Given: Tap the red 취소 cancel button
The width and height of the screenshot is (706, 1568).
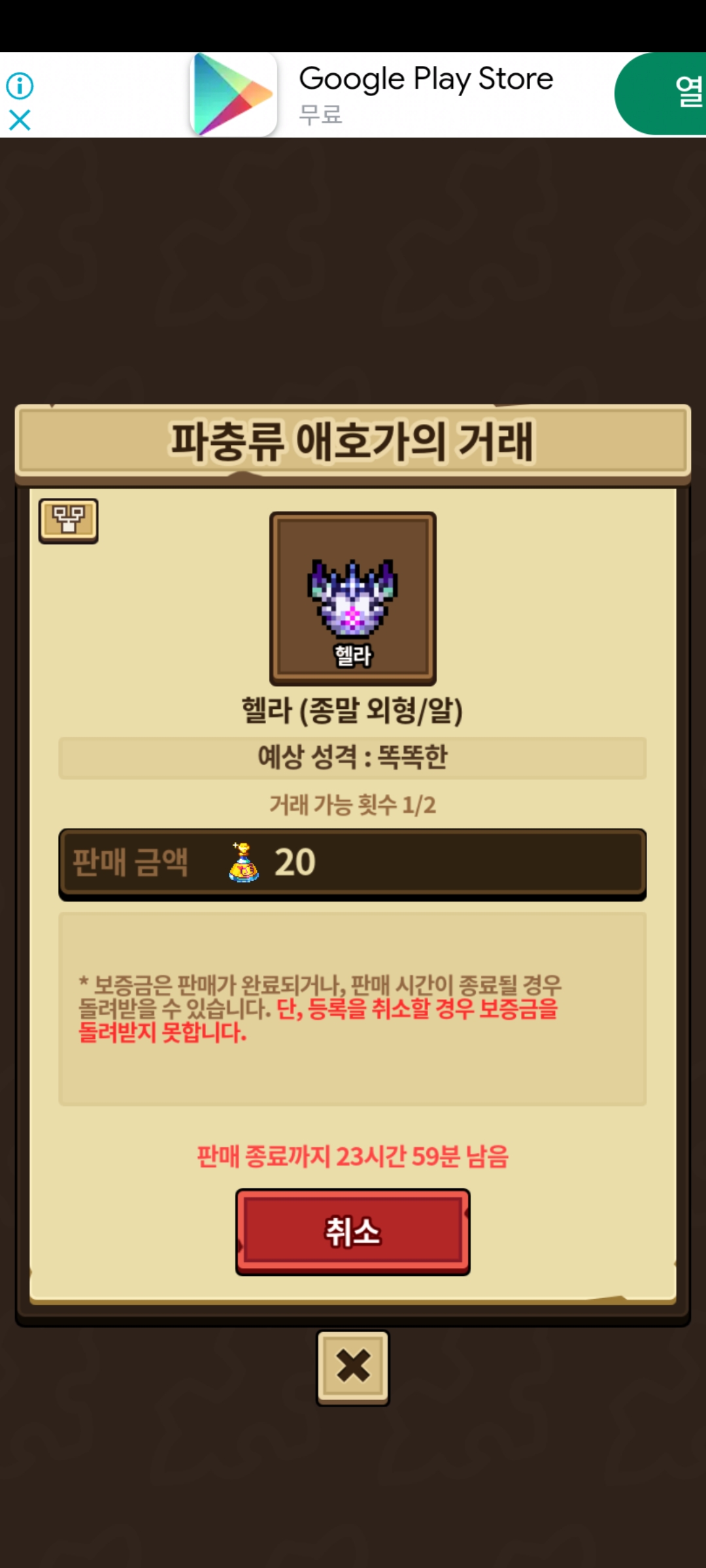Looking at the screenshot, I should pos(353,1232).
